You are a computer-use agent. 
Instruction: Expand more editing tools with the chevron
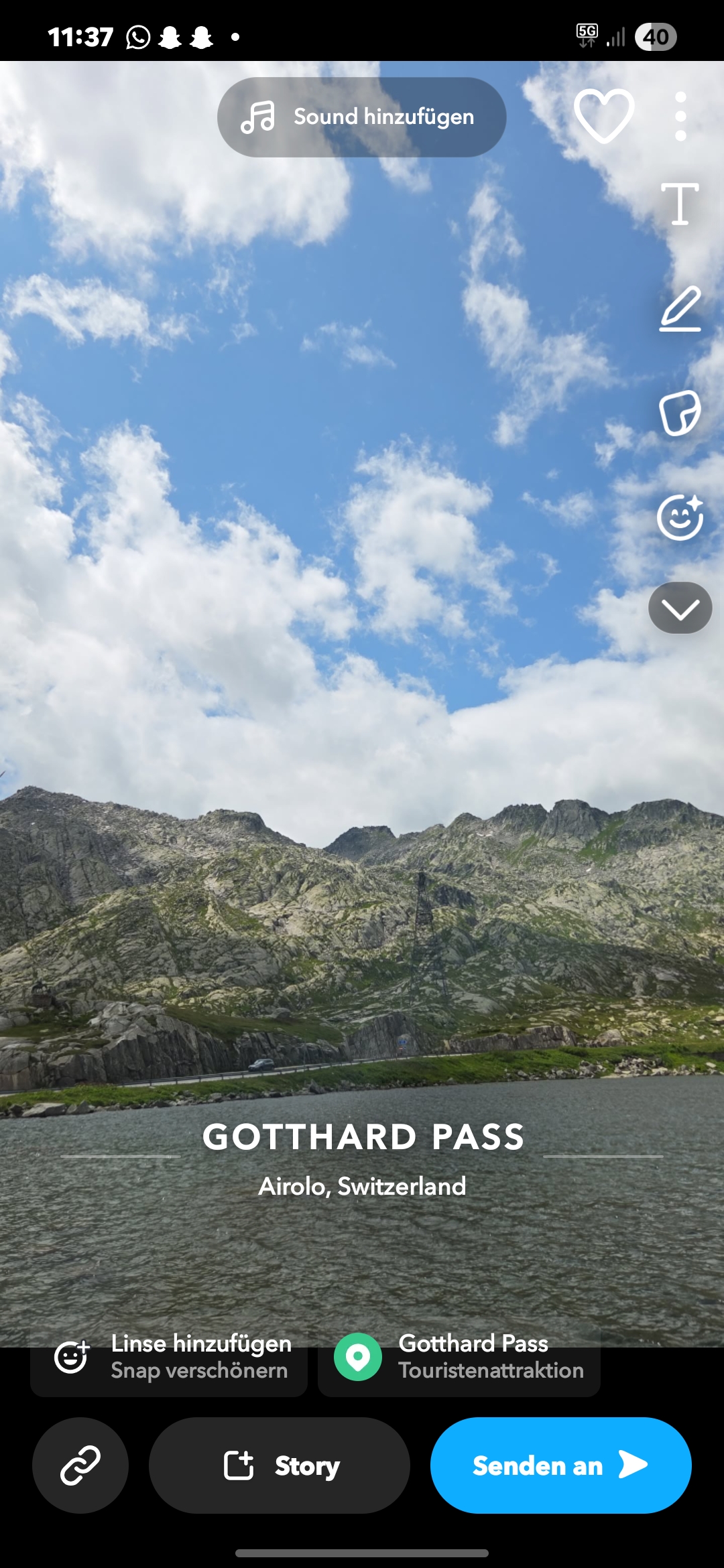point(680,608)
